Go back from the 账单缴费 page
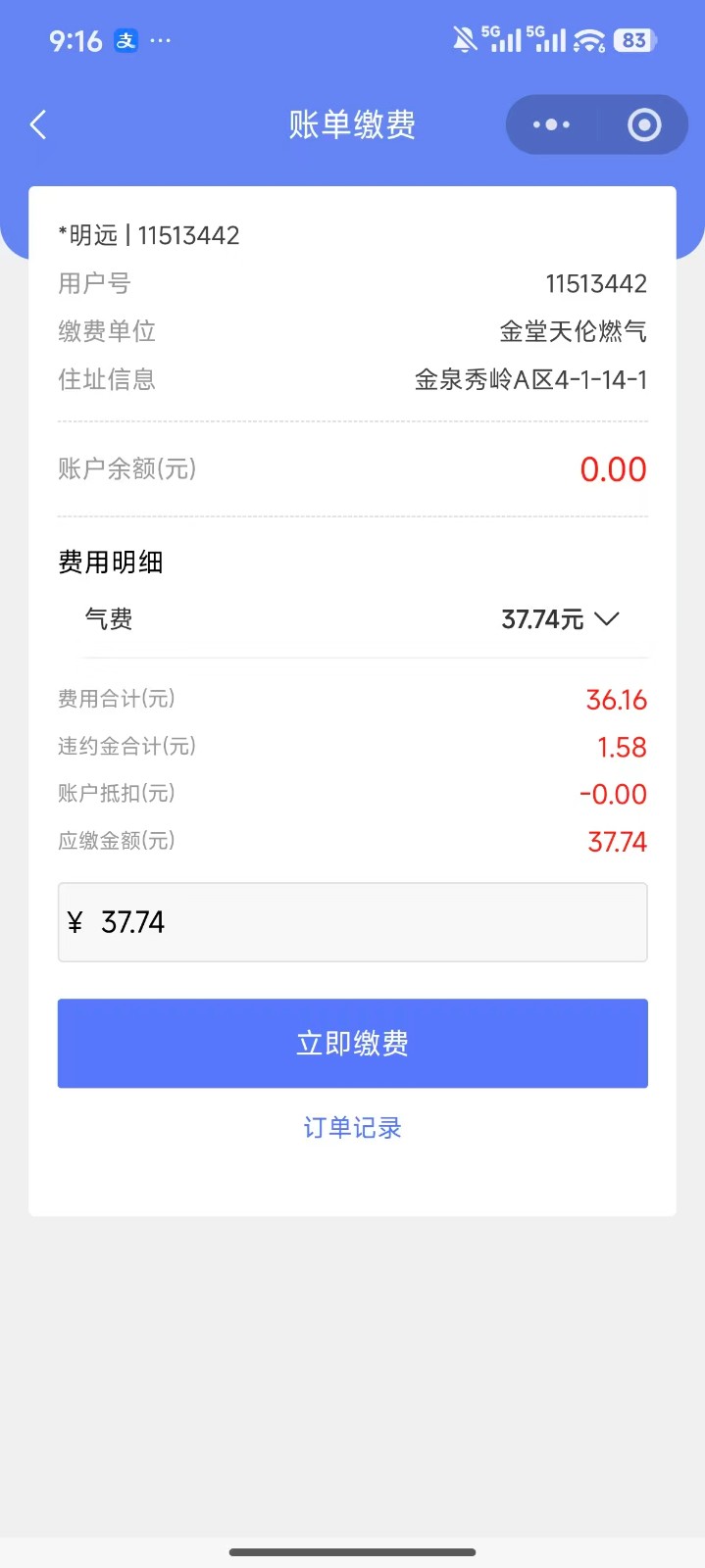Image resolution: width=705 pixels, height=1568 pixels. tap(38, 124)
